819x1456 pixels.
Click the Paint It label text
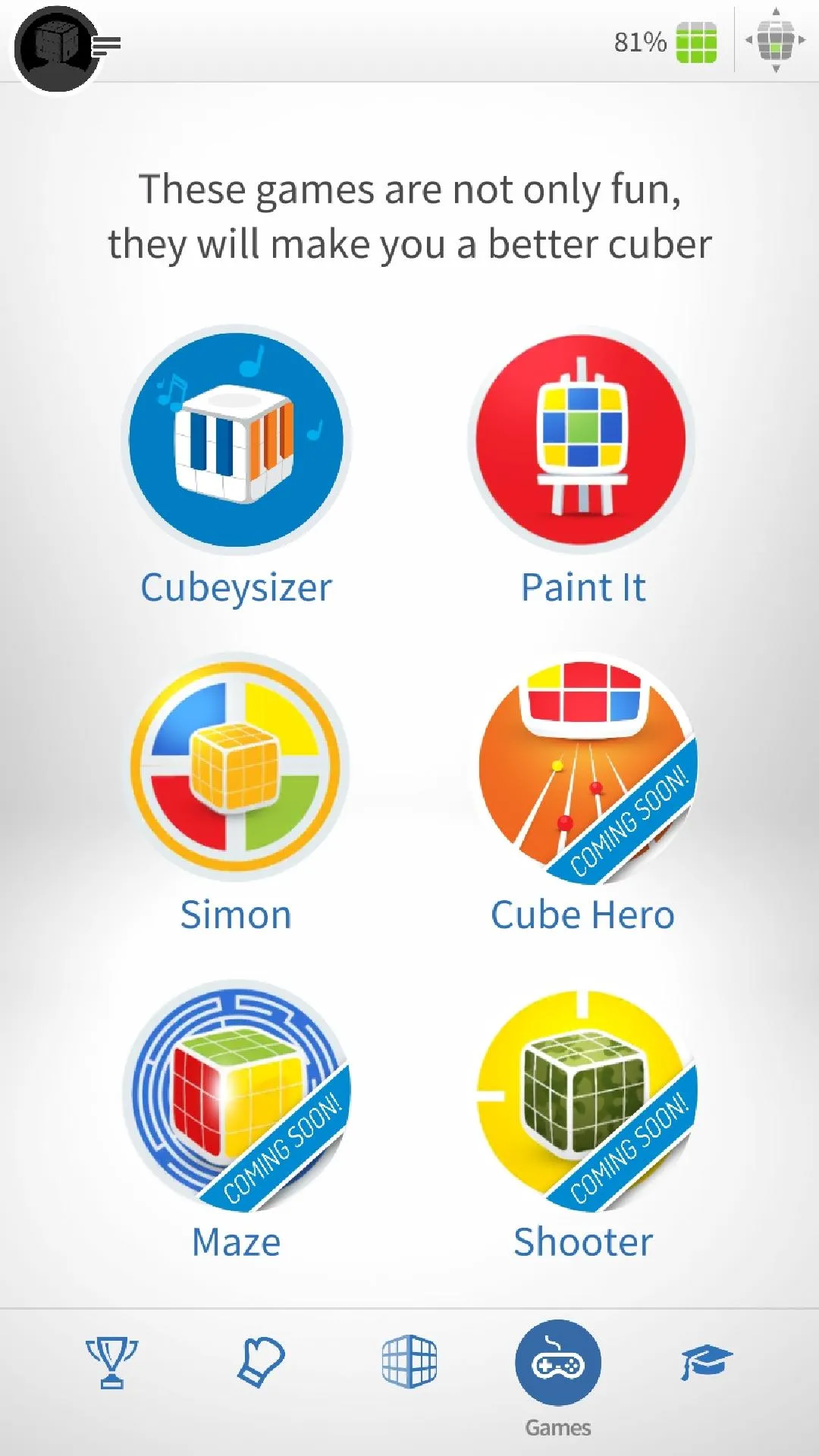[x=583, y=586]
